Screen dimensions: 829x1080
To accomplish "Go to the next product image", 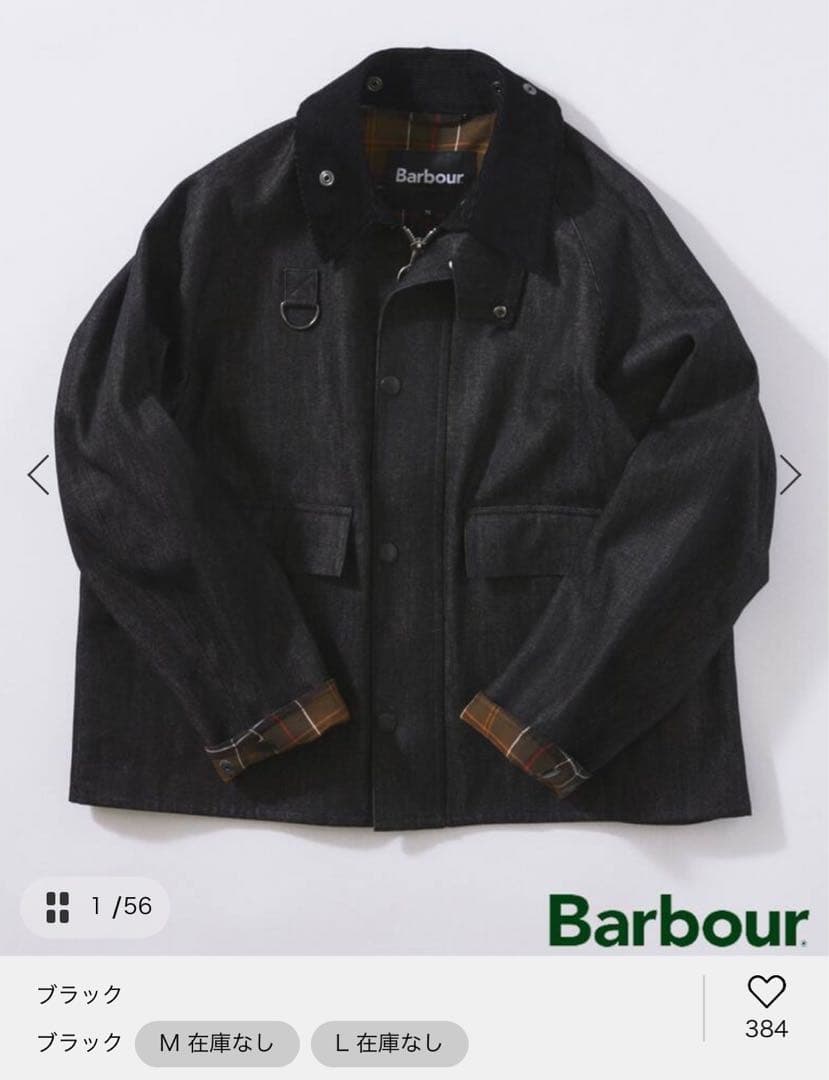I will pos(790,476).
